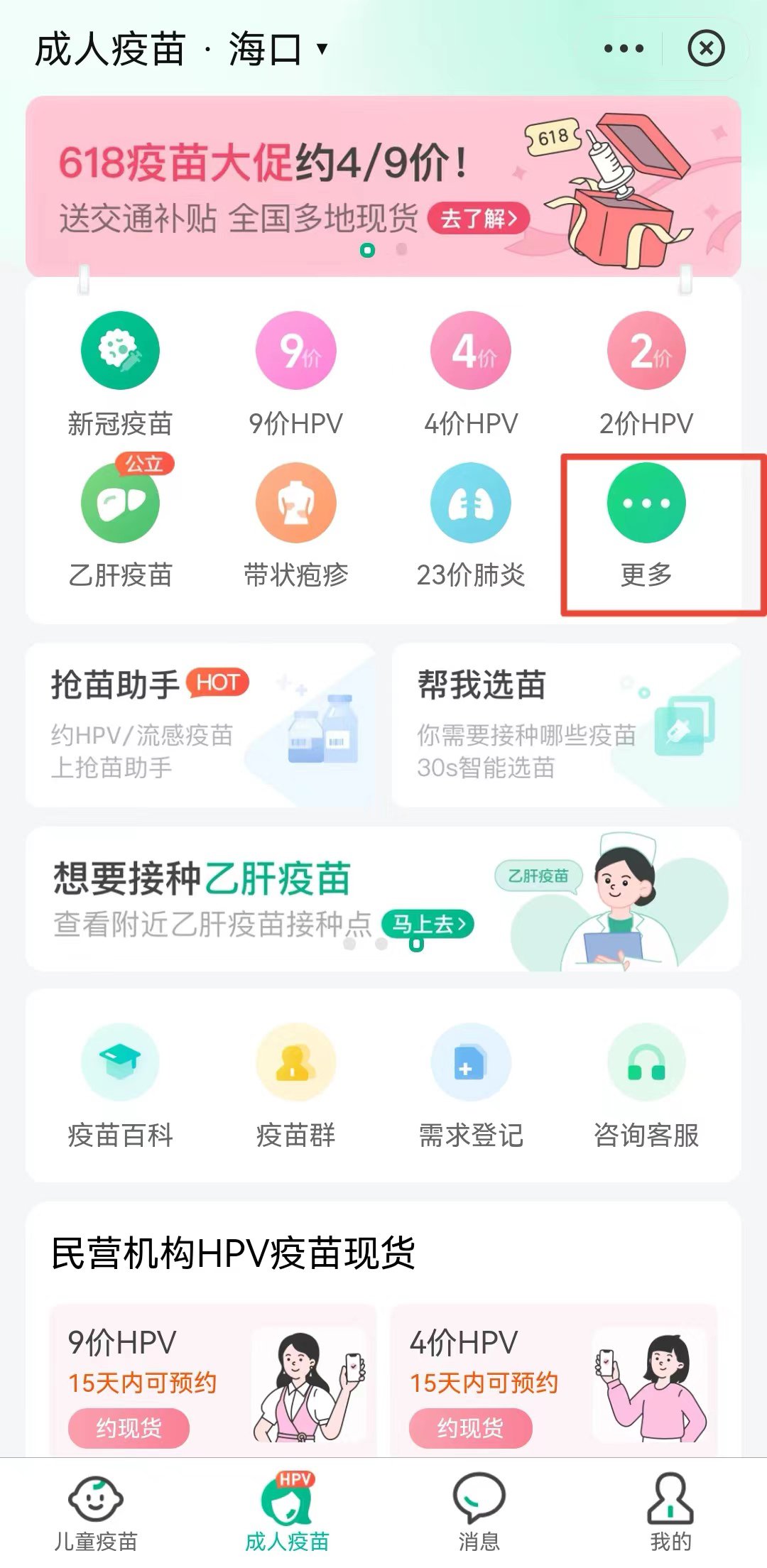Launch 帮我选苗 smart selection
The image size is (767, 1568).
(566, 725)
